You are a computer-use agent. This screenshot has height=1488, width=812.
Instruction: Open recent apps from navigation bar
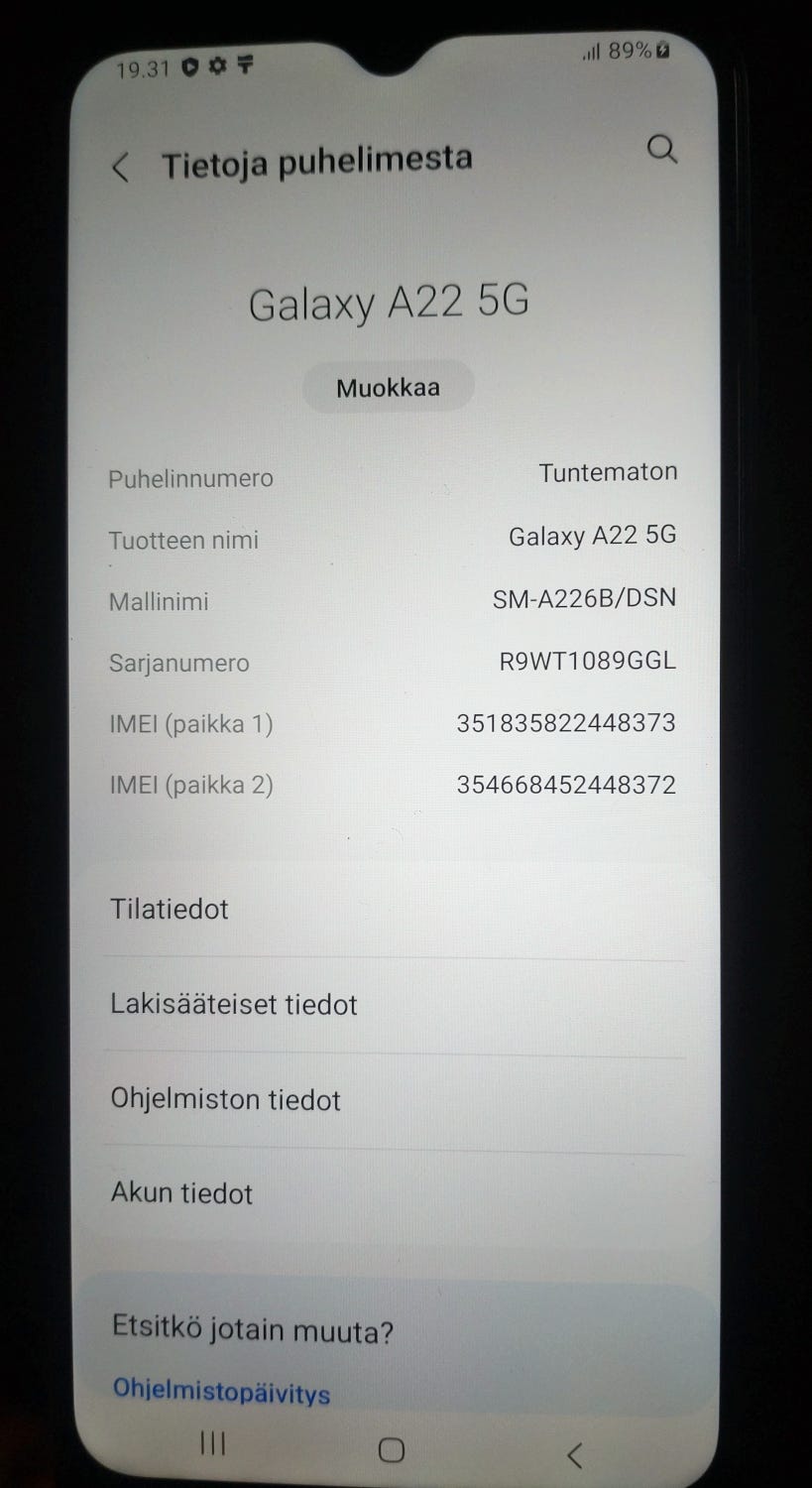coord(212,1443)
